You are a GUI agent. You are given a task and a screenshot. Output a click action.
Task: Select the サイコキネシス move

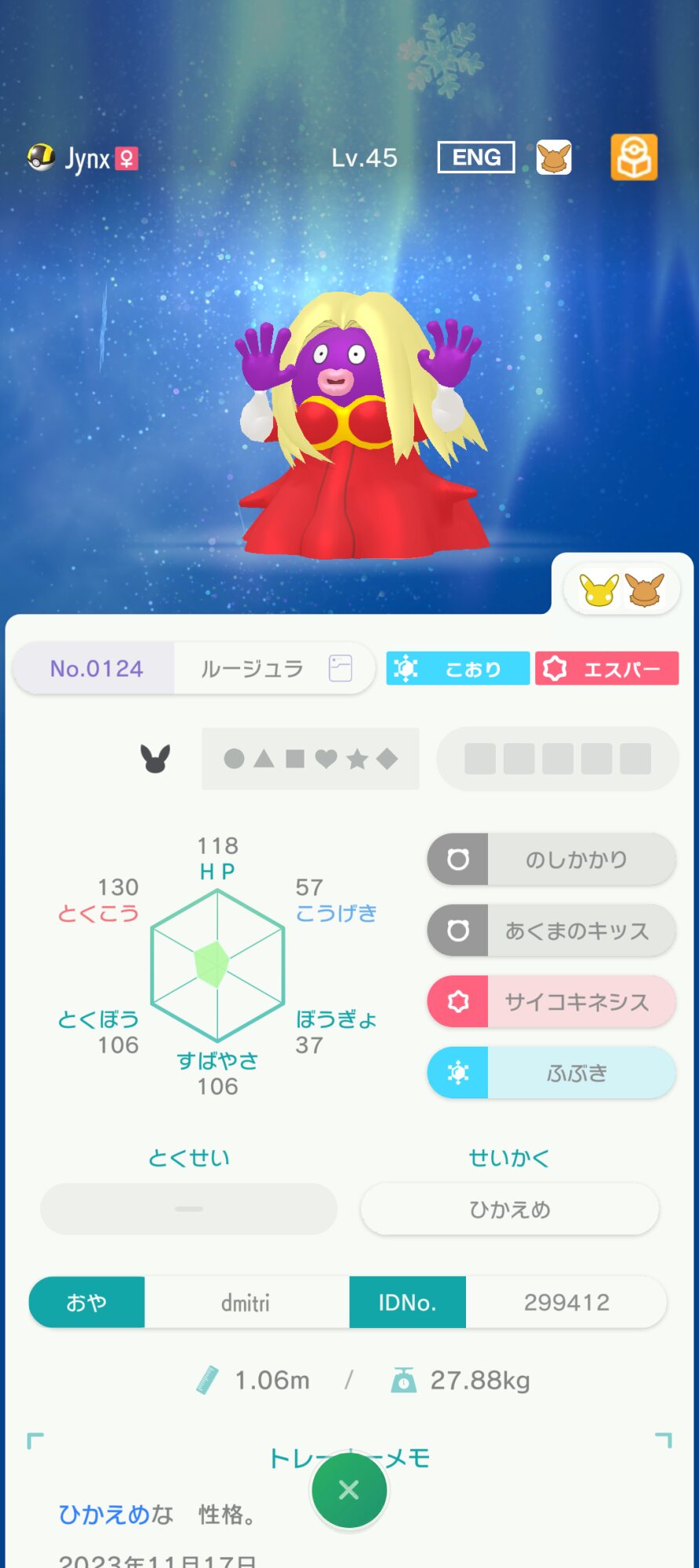[552, 1002]
